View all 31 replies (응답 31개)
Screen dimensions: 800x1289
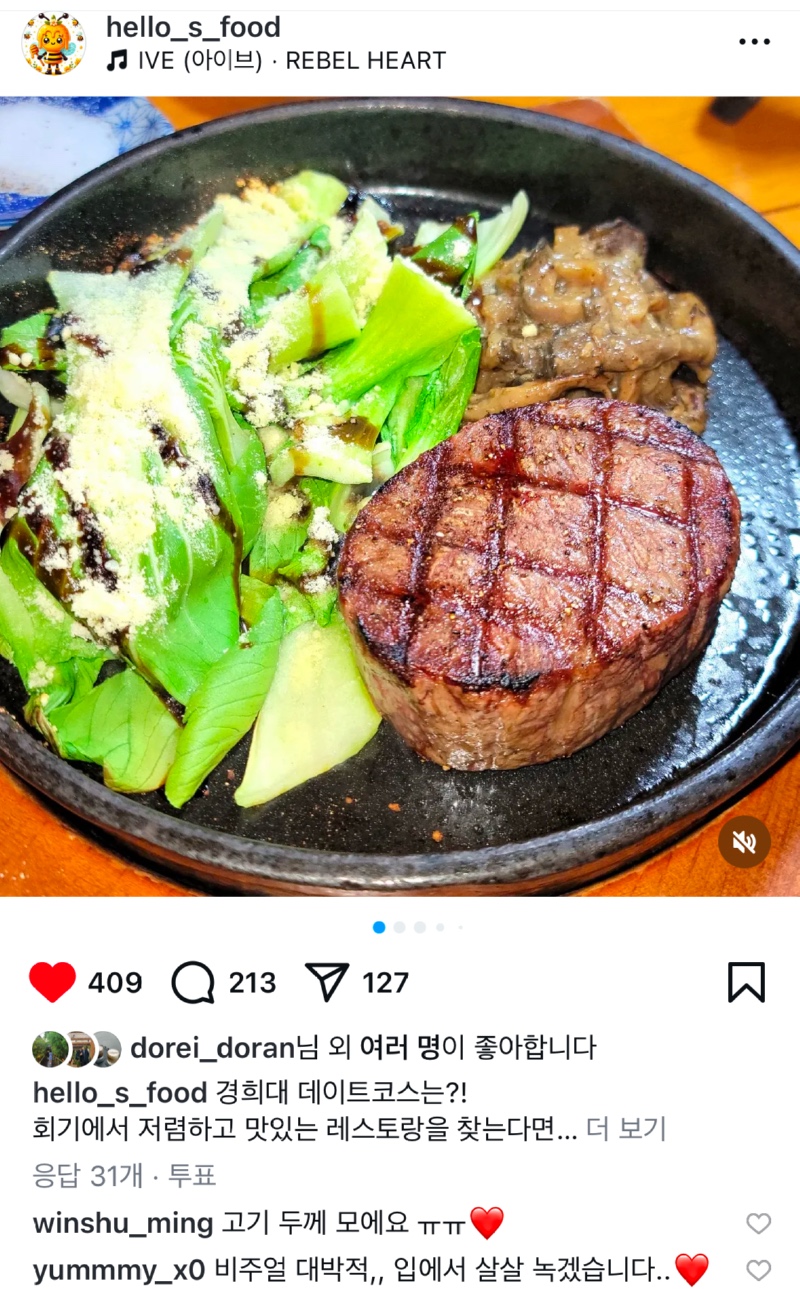(x=89, y=1176)
